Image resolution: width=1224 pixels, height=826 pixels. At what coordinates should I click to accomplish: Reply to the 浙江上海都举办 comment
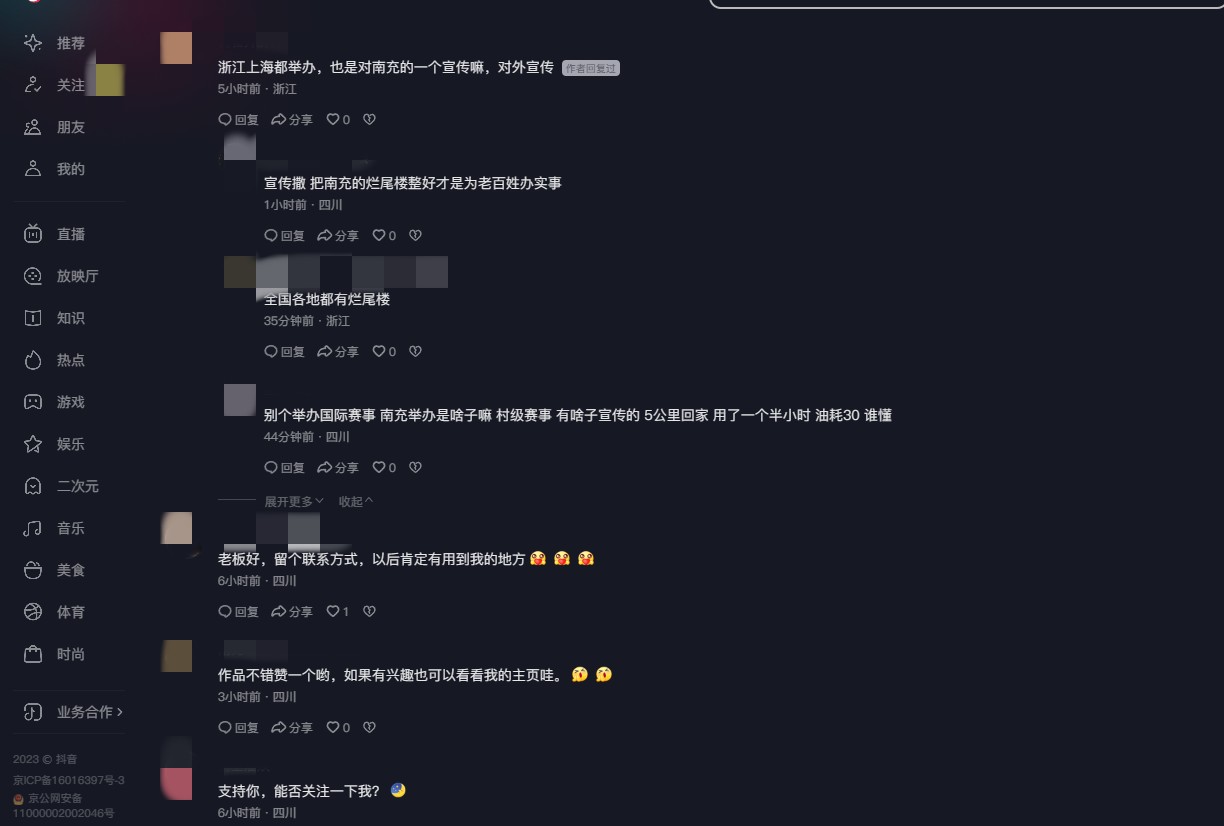238,119
